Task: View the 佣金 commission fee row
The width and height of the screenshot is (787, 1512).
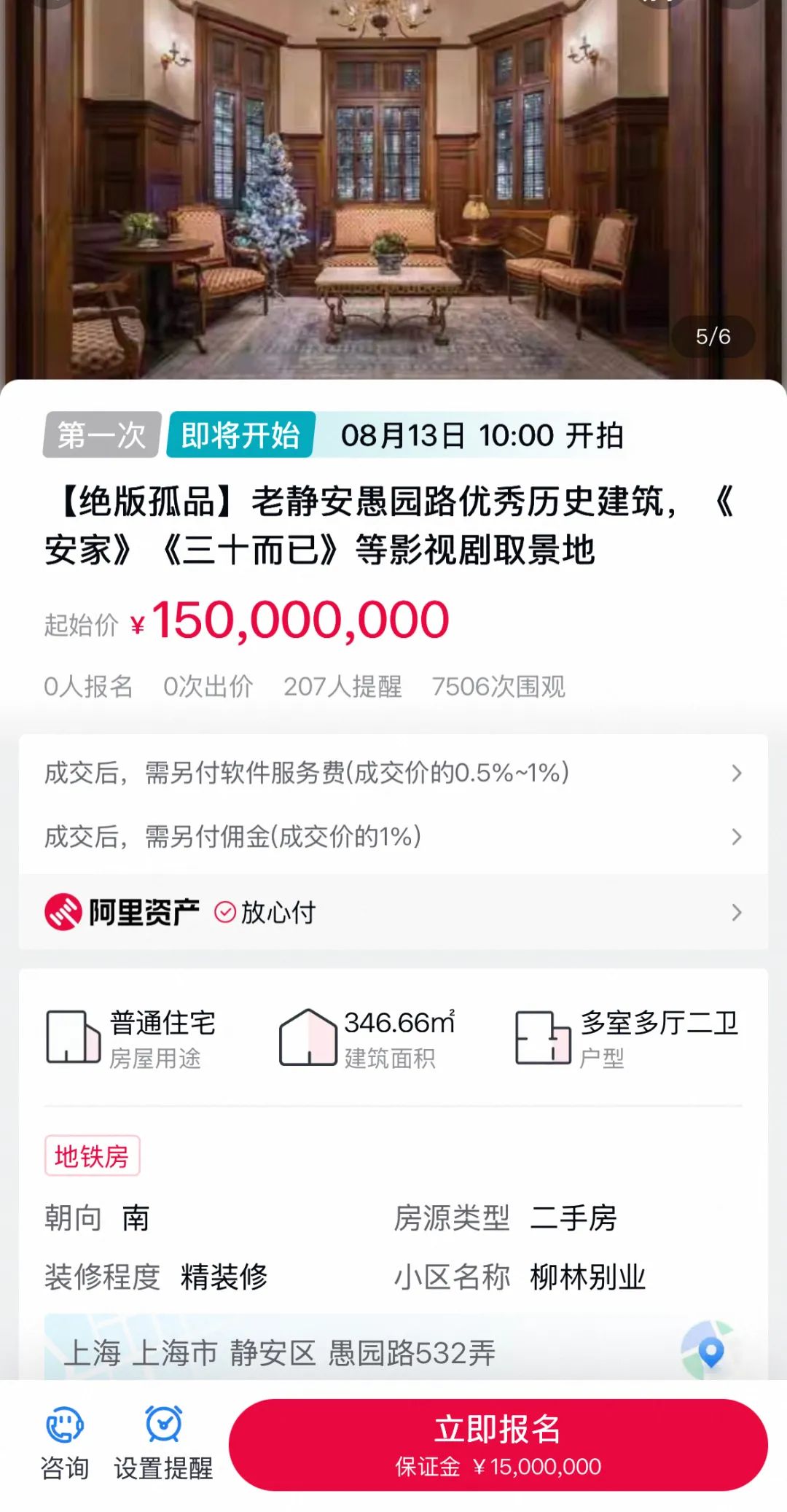Action: (393, 837)
